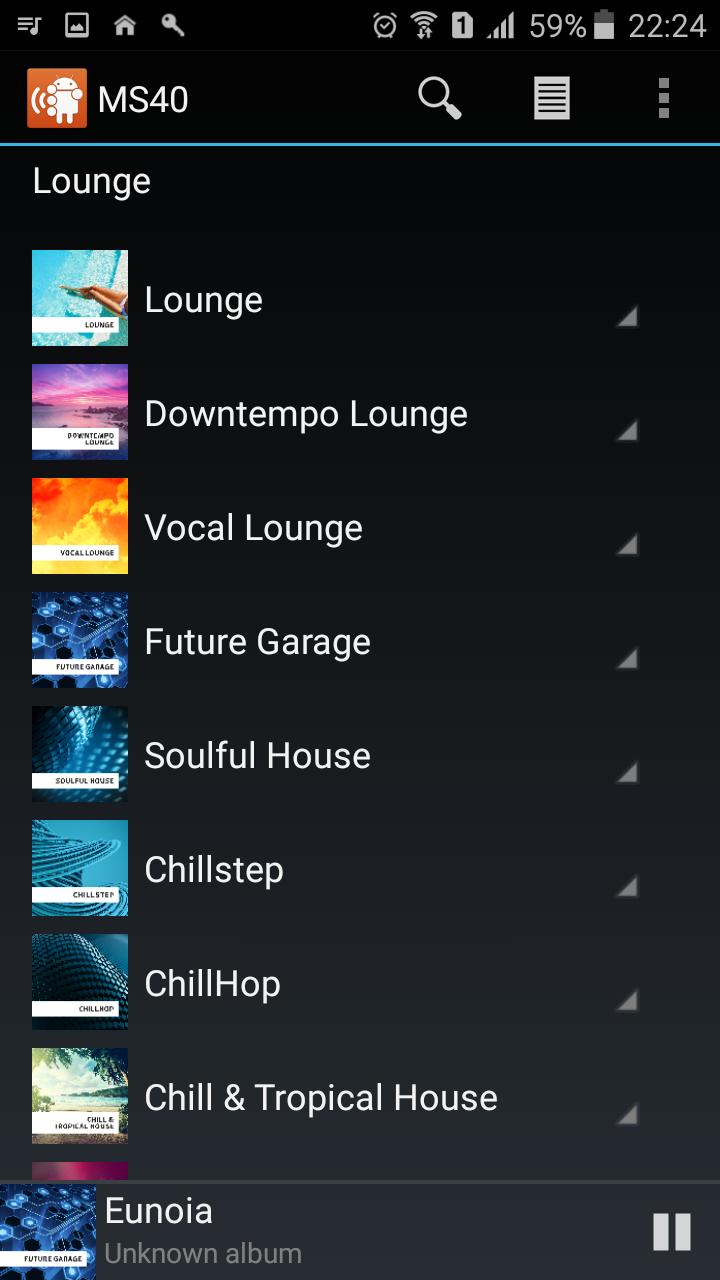Open the playlist queue icon
720x1280 pixels.
552,99
